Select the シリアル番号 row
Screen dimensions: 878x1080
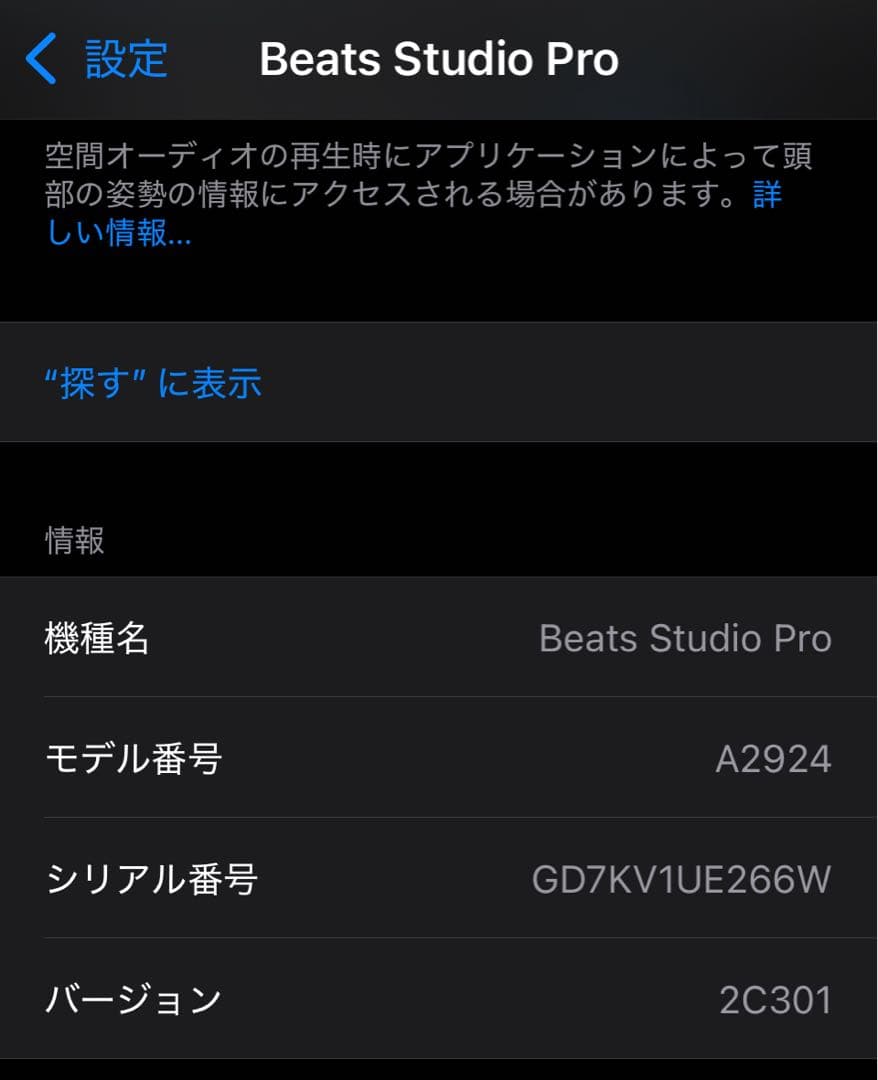coord(439,879)
